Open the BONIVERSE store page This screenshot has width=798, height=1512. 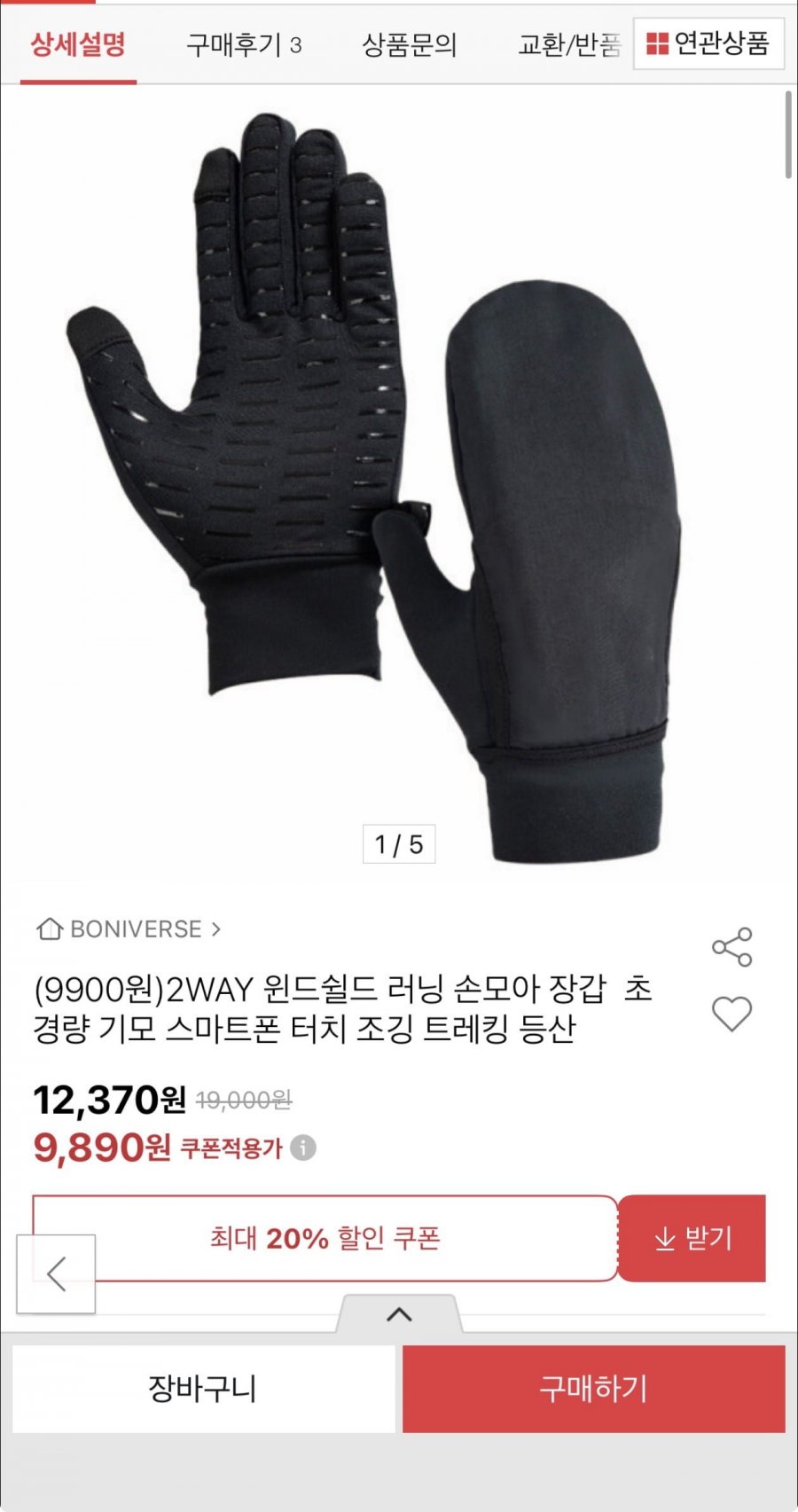(133, 930)
